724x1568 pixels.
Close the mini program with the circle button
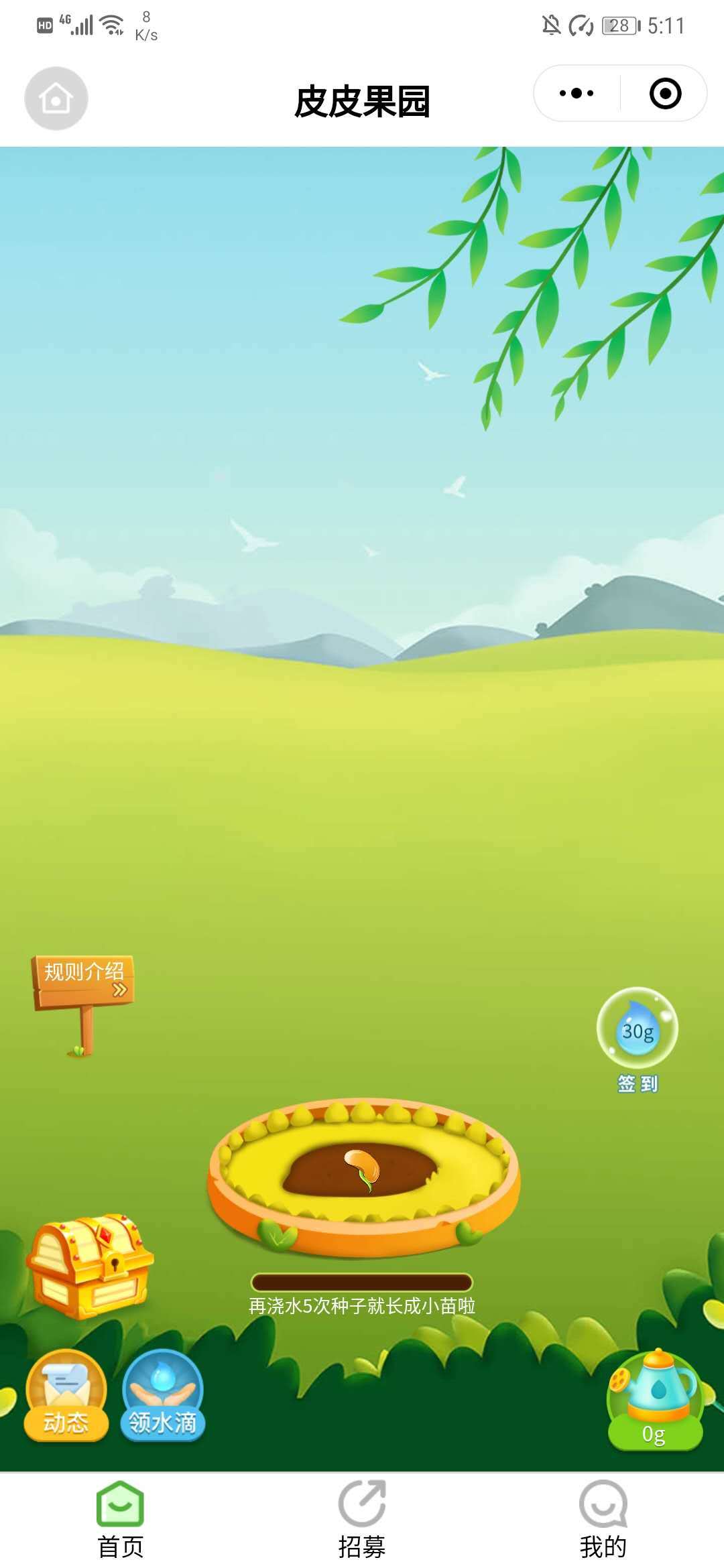[665, 93]
